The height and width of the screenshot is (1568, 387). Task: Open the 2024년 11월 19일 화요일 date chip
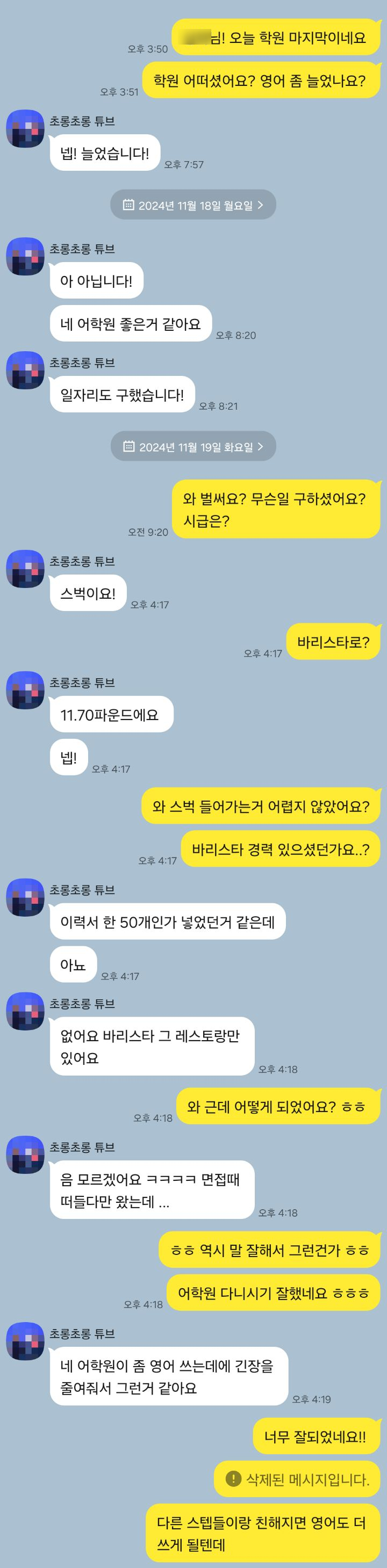click(193, 447)
